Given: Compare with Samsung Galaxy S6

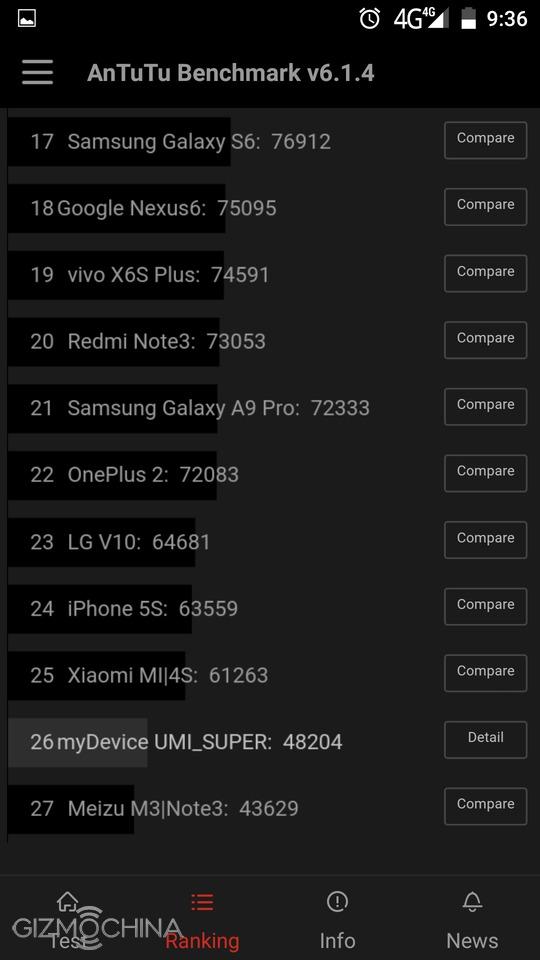Looking at the screenshot, I should [486, 140].
